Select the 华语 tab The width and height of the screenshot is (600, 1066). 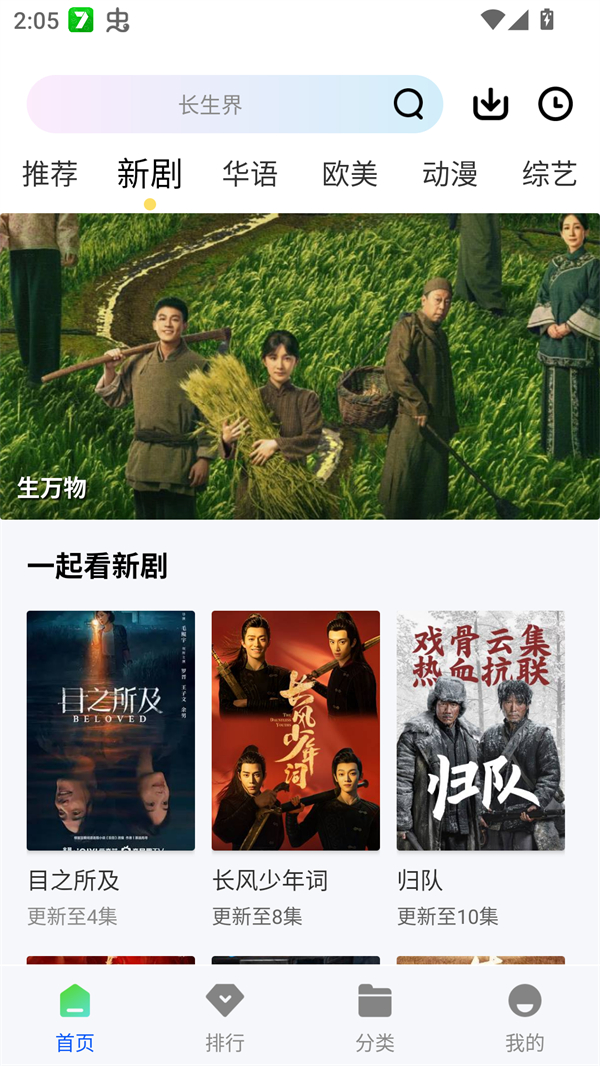coord(250,174)
